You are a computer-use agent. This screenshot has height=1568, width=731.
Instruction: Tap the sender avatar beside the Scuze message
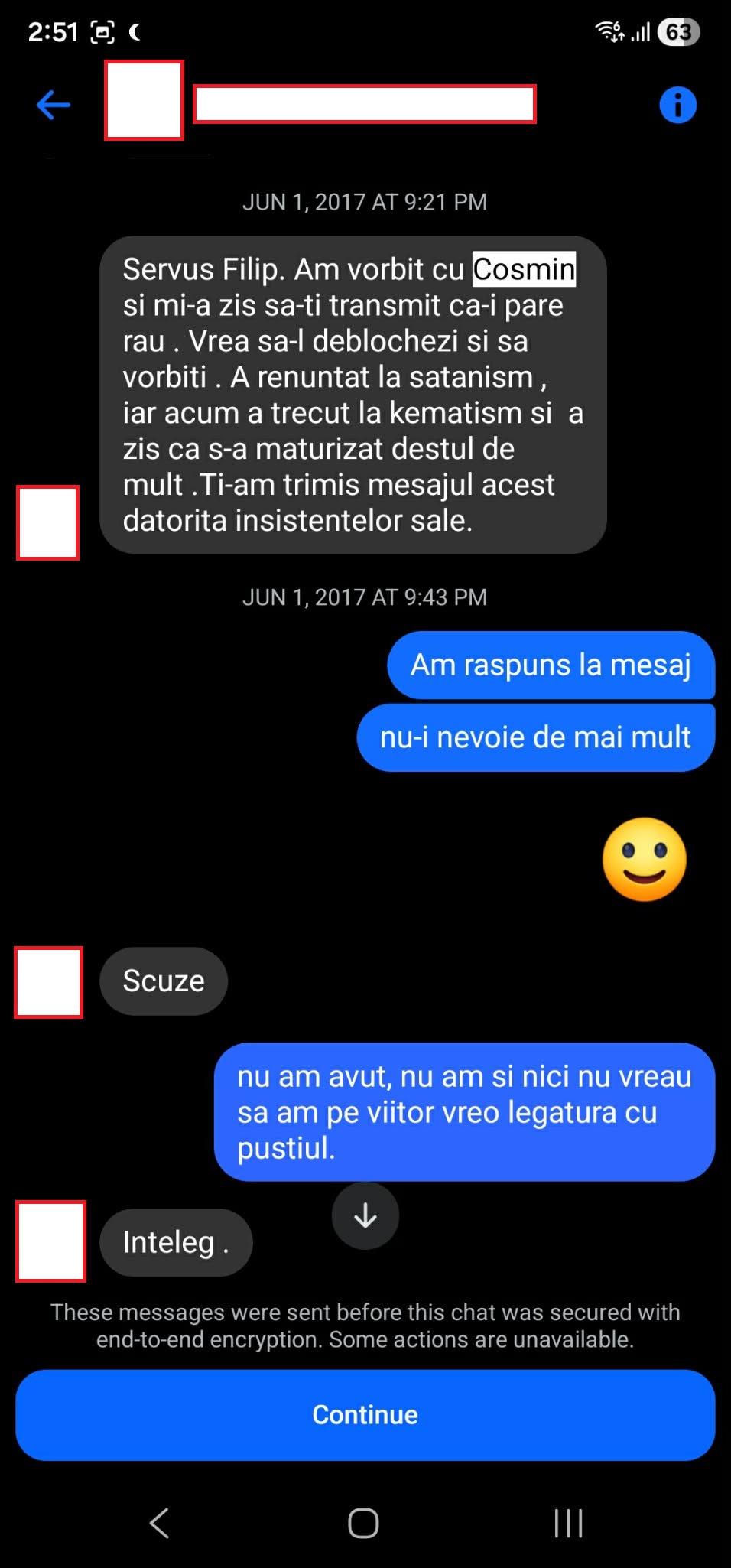pyautogui.click(x=48, y=982)
